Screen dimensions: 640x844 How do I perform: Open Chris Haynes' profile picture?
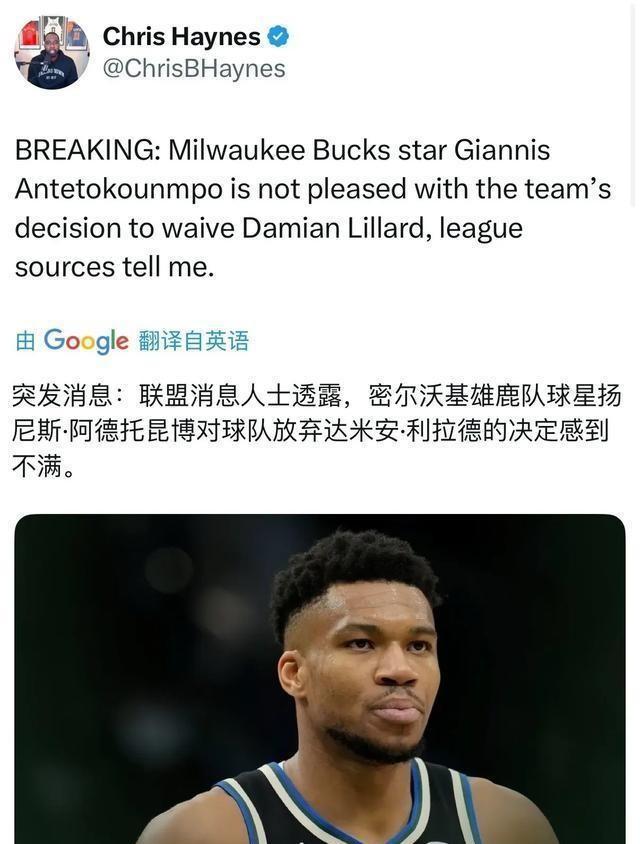click(x=51, y=52)
